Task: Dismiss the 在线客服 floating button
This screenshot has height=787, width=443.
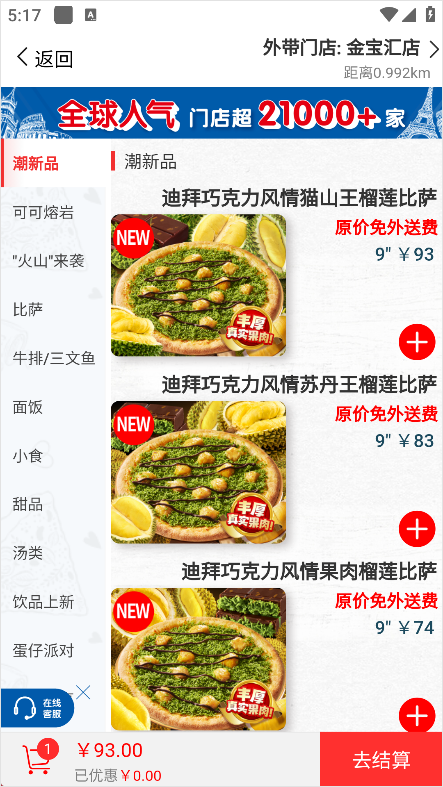Action: 83,692
